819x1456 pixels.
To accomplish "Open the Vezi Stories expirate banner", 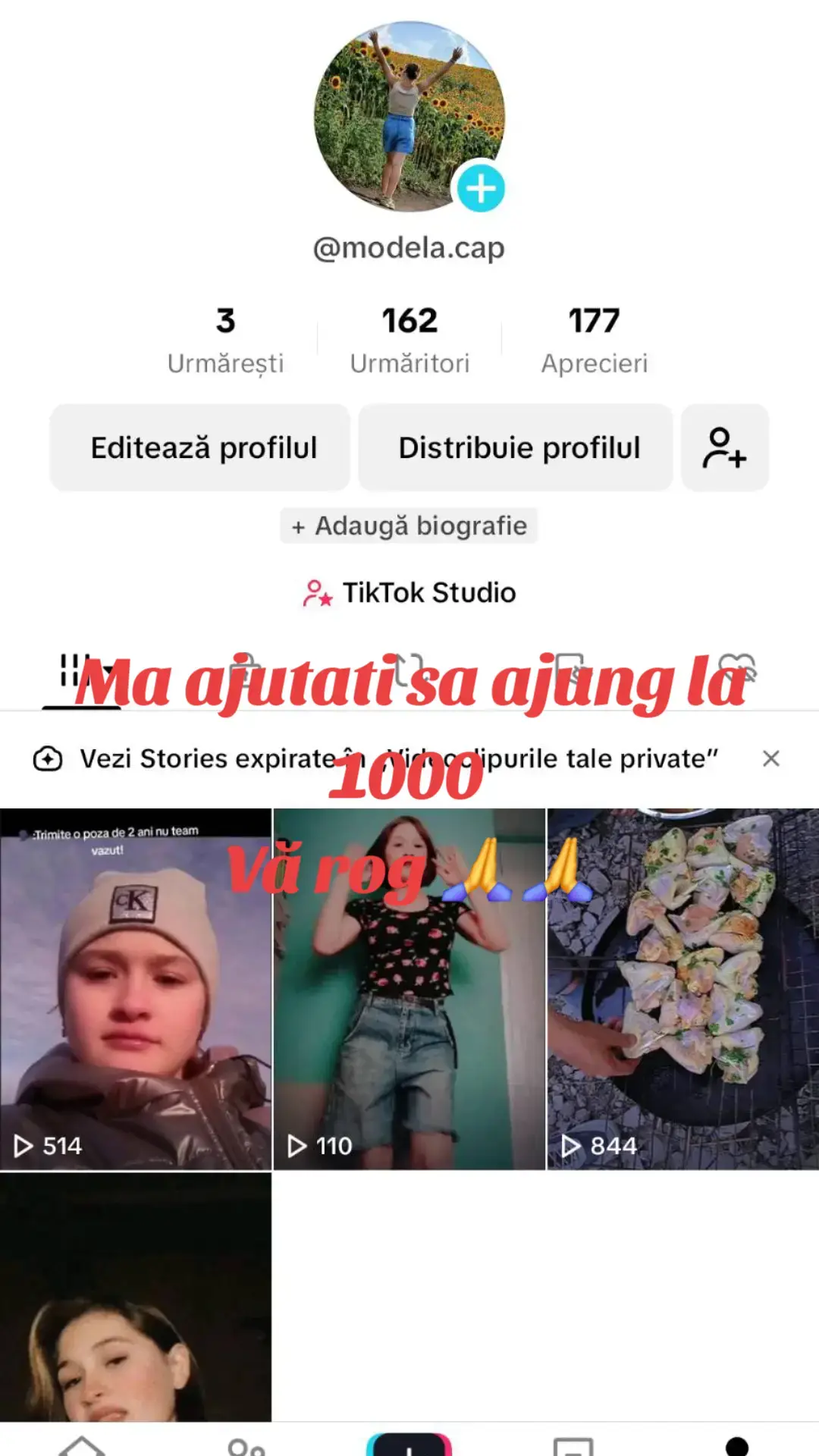I will coord(375,758).
